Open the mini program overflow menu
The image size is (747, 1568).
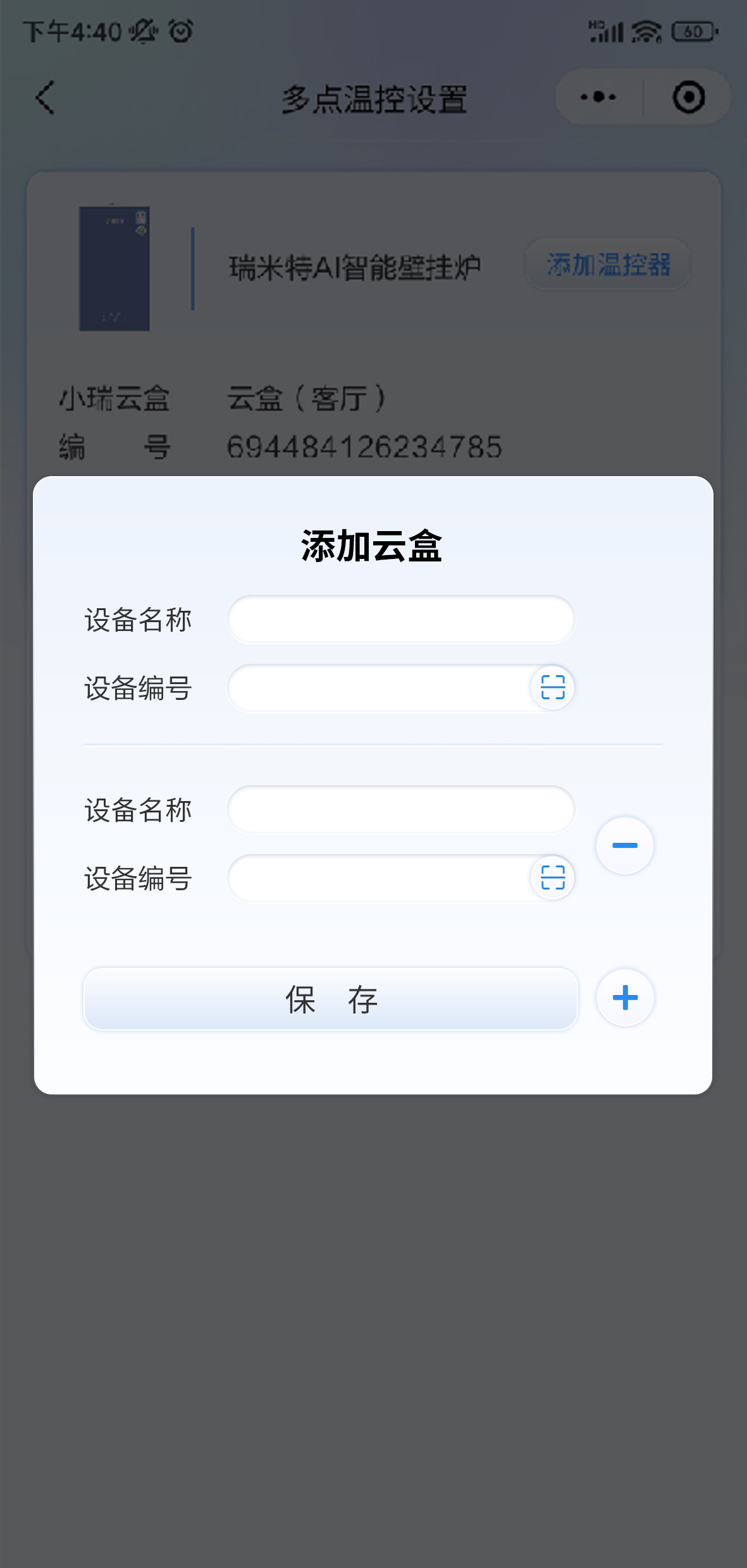(598, 97)
